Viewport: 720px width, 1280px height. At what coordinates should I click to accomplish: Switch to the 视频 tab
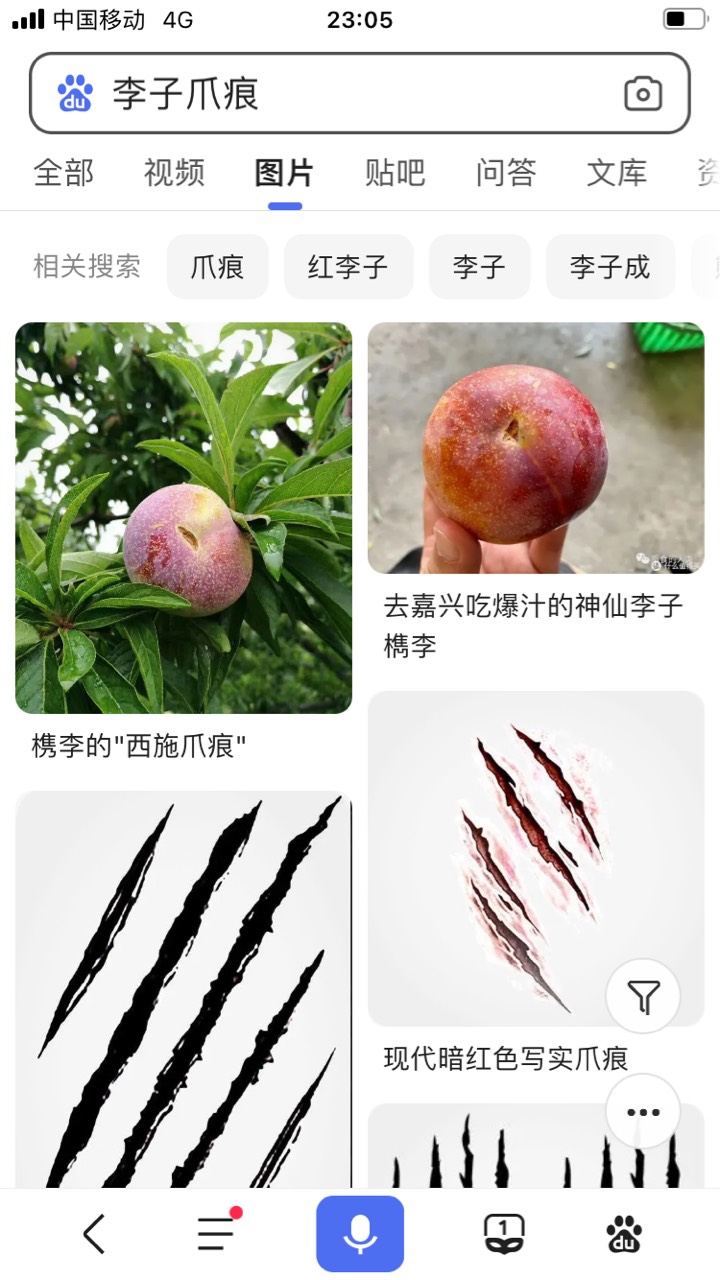pyautogui.click(x=174, y=173)
